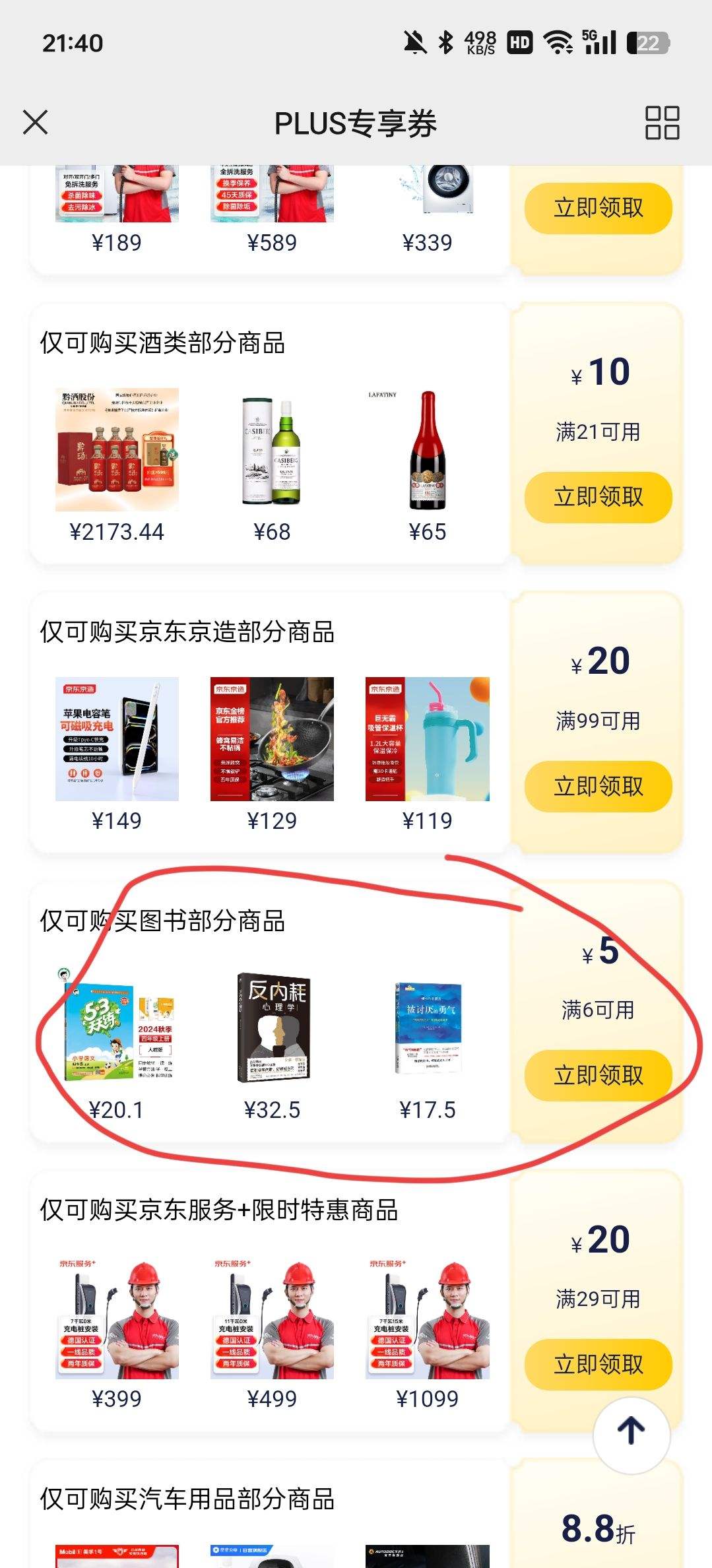Viewport: 712px width, 1568px height.
Task: View the 反内耗 psychology book
Action: tap(272, 1028)
